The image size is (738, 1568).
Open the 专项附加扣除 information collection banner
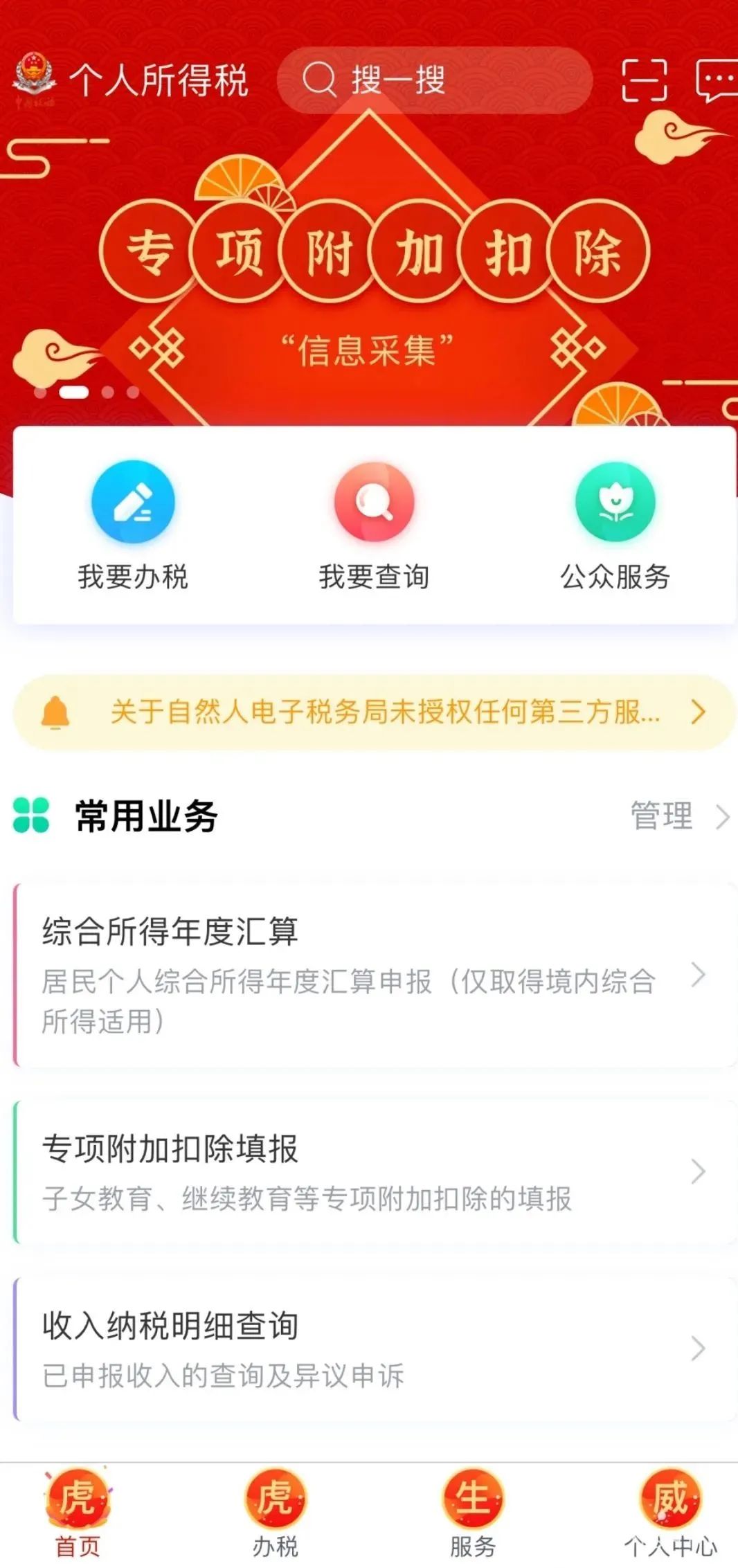click(x=369, y=270)
